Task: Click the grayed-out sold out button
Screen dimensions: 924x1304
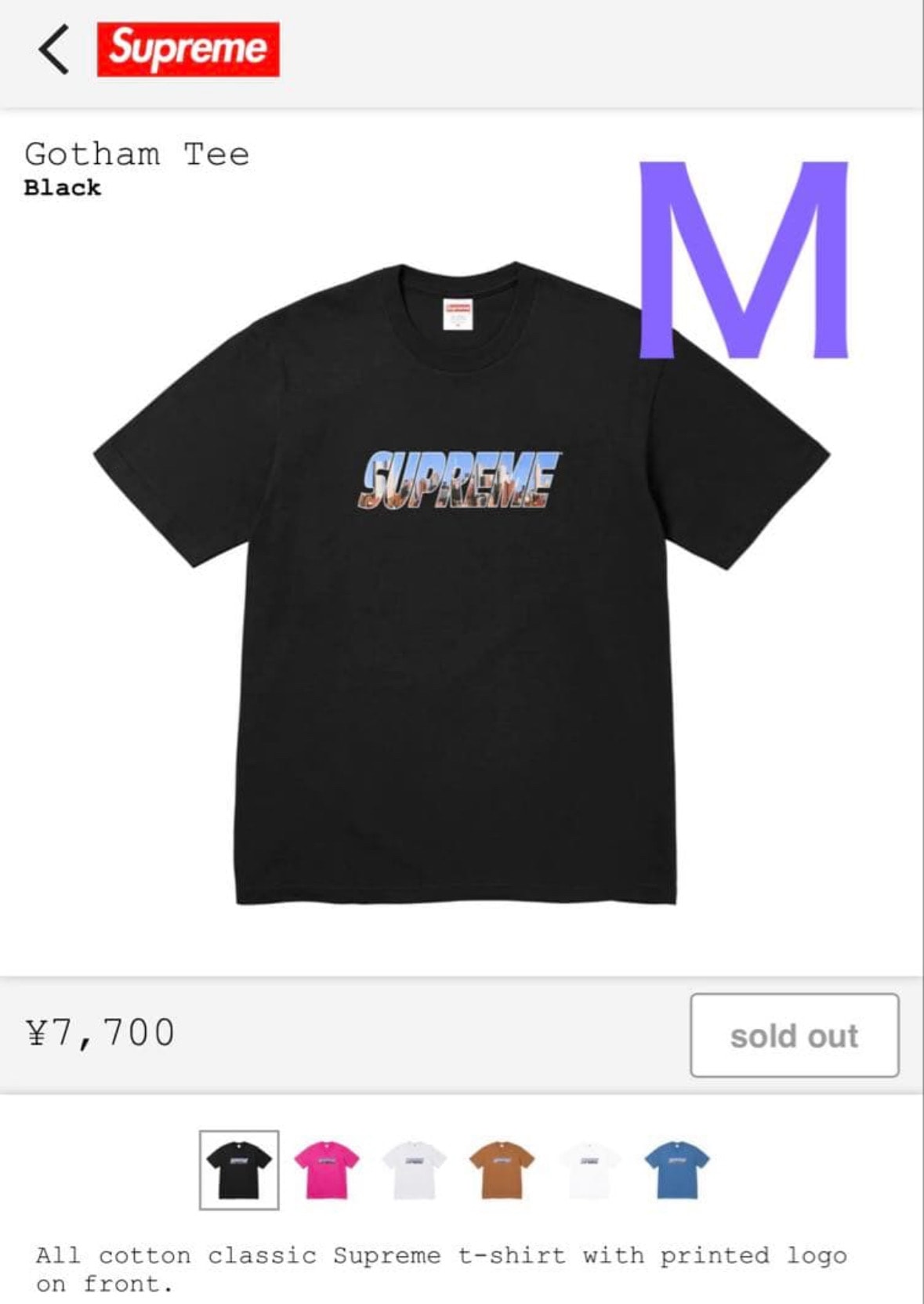Action: tap(794, 1034)
